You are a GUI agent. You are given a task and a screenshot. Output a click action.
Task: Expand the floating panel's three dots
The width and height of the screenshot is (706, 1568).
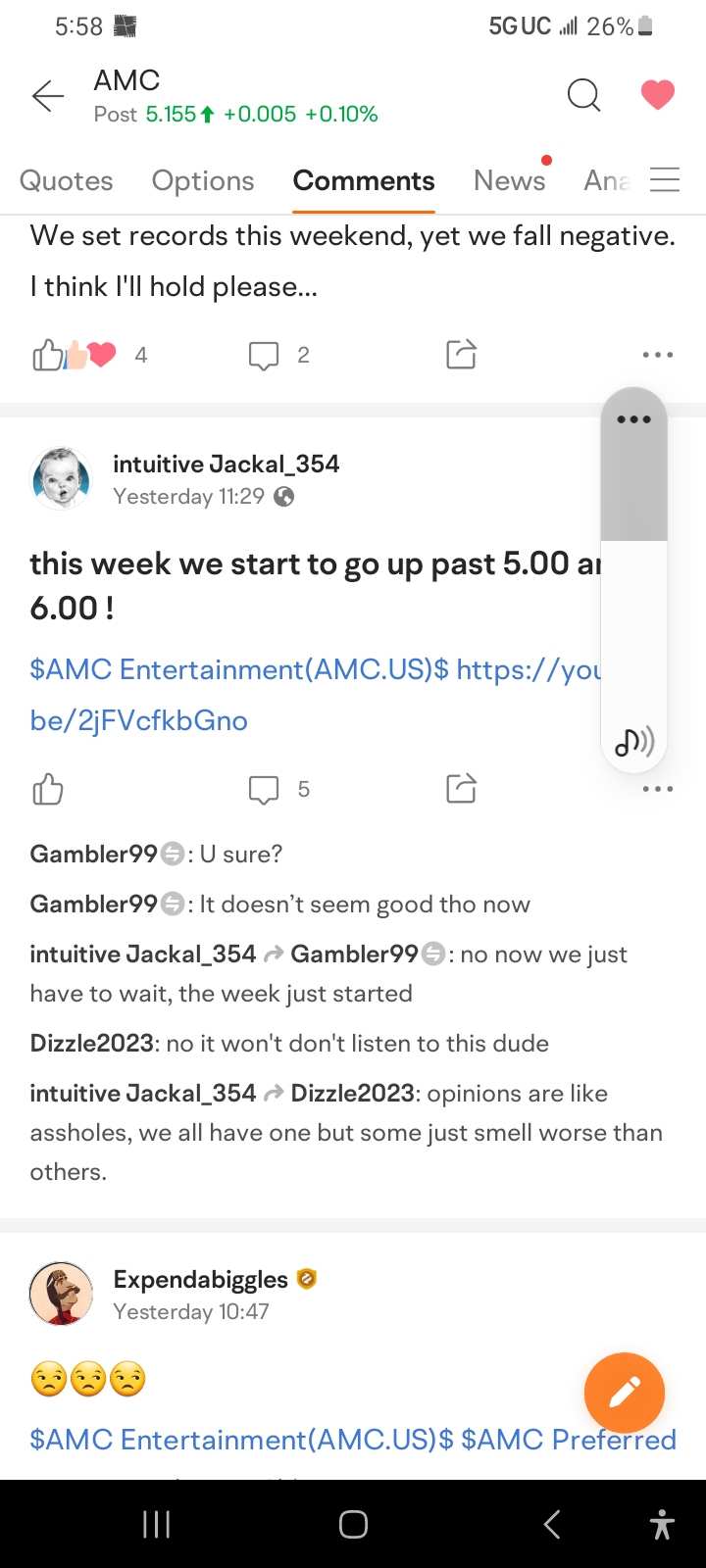coord(633,419)
